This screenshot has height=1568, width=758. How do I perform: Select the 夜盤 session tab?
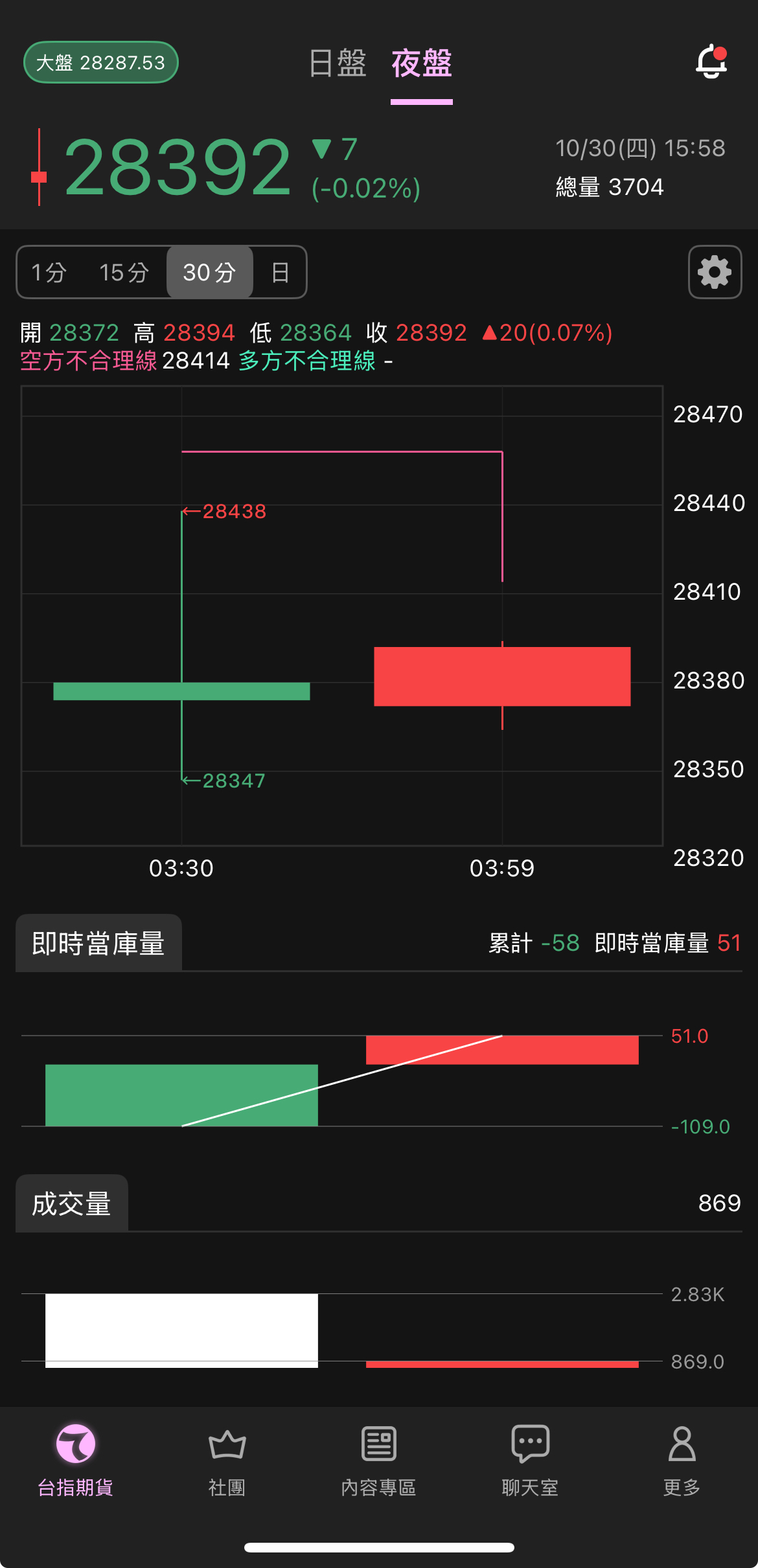(421, 63)
